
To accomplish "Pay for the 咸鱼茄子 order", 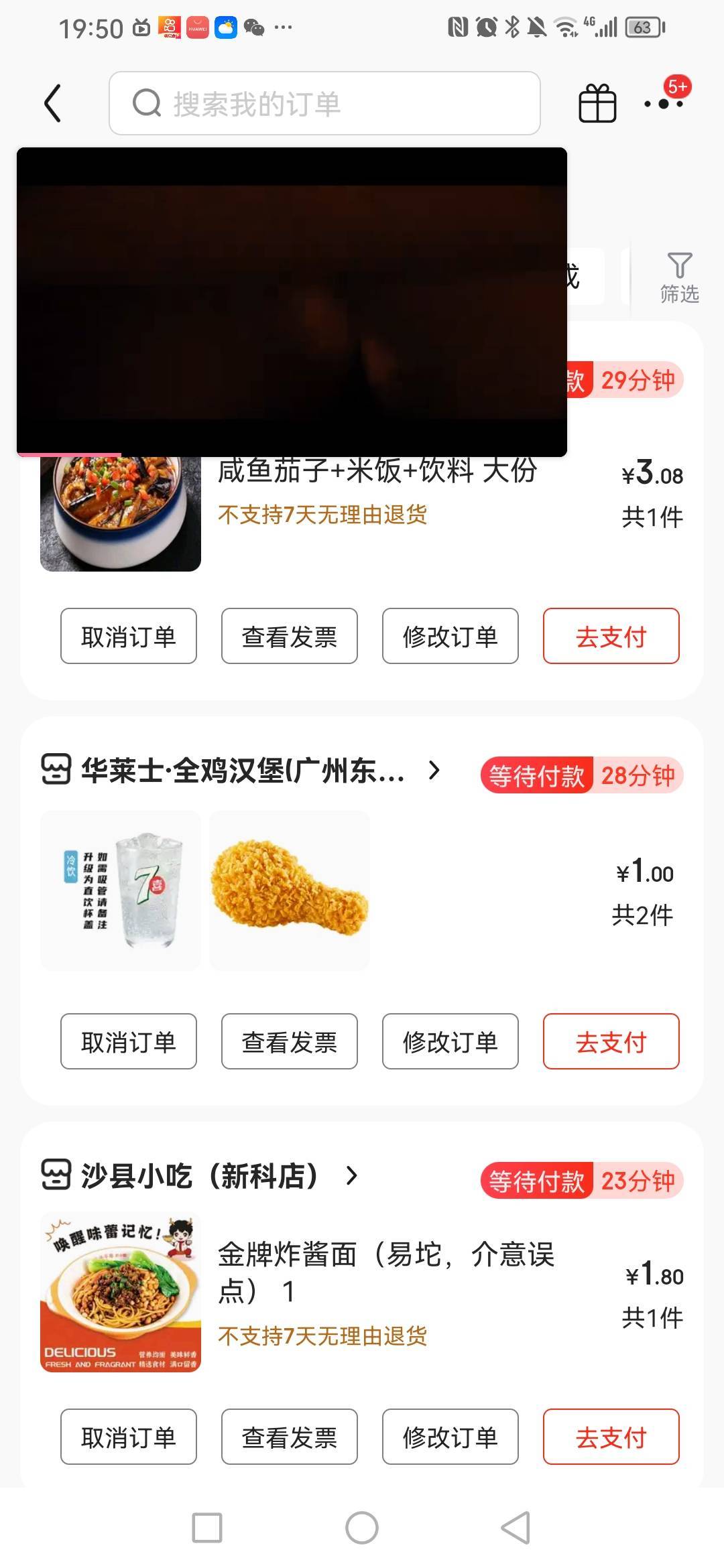I will pyautogui.click(x=611, y=636).
